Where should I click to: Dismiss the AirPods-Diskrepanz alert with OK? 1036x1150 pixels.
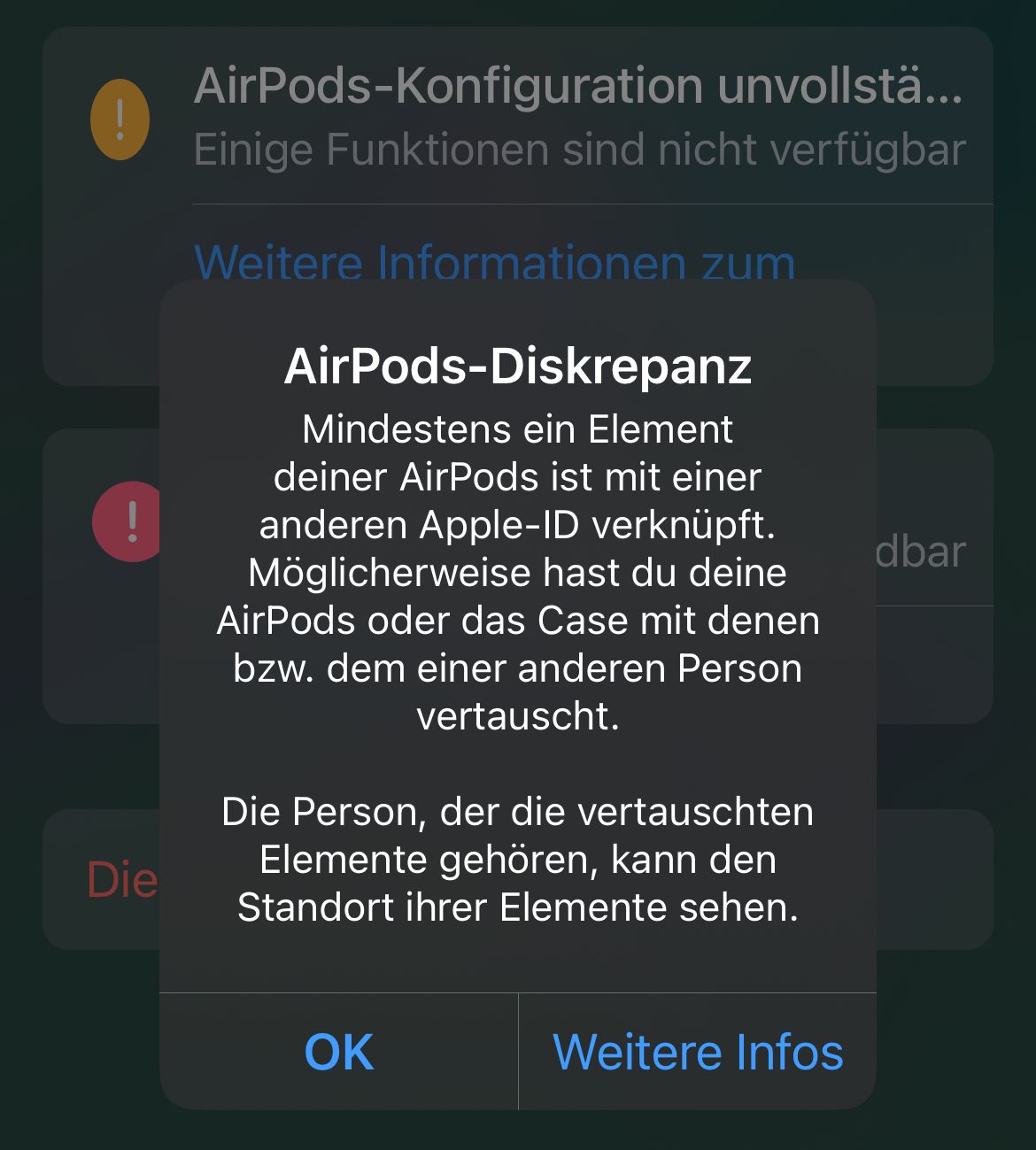[x=339, y=1052]
